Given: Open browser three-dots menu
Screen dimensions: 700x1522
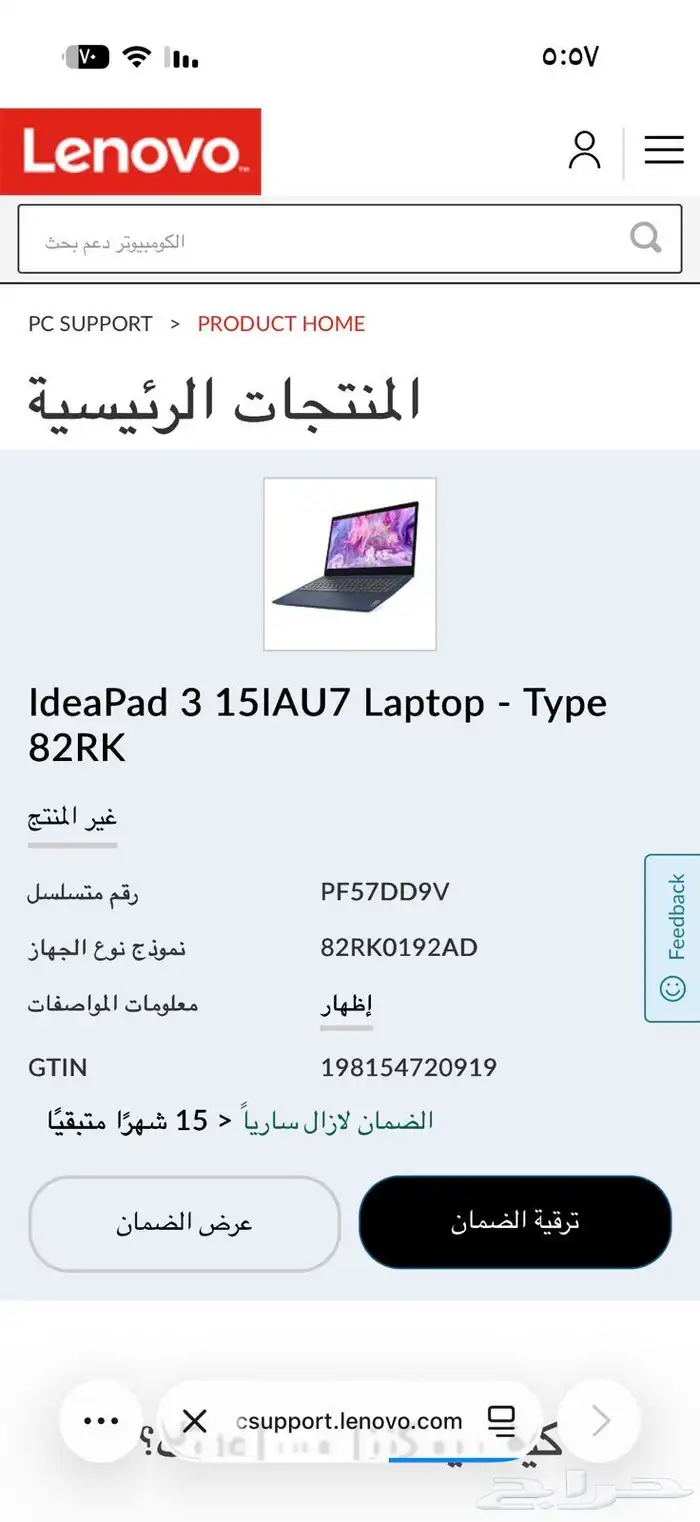Looking at the screenshot, I should [101, 1421].
